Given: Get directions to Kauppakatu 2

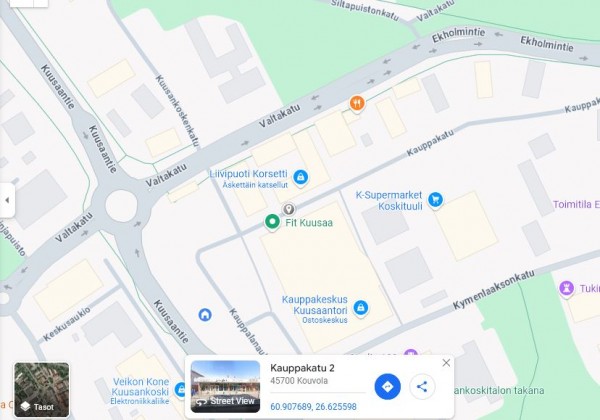Looking at the screenshot, I should tap(387, 387).
